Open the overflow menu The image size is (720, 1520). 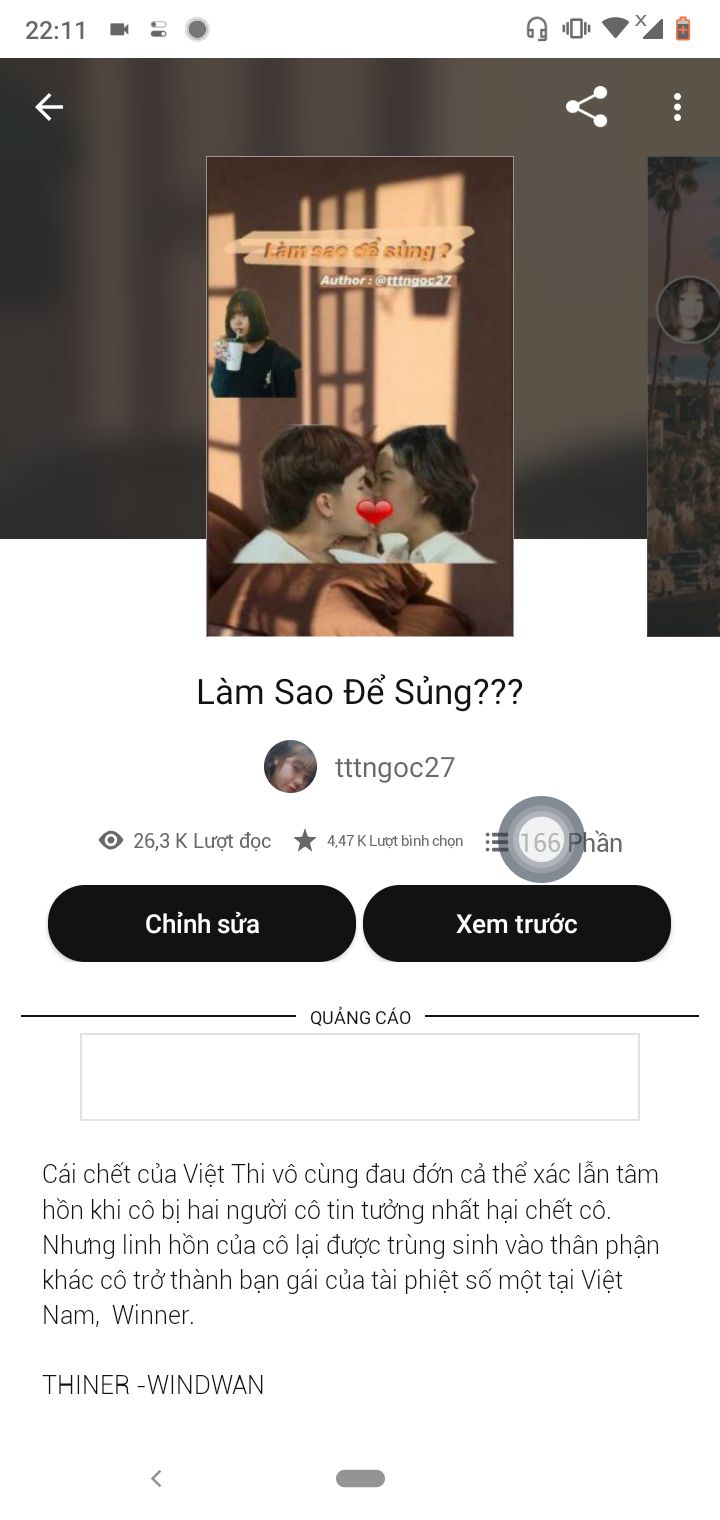click(677, 107)
